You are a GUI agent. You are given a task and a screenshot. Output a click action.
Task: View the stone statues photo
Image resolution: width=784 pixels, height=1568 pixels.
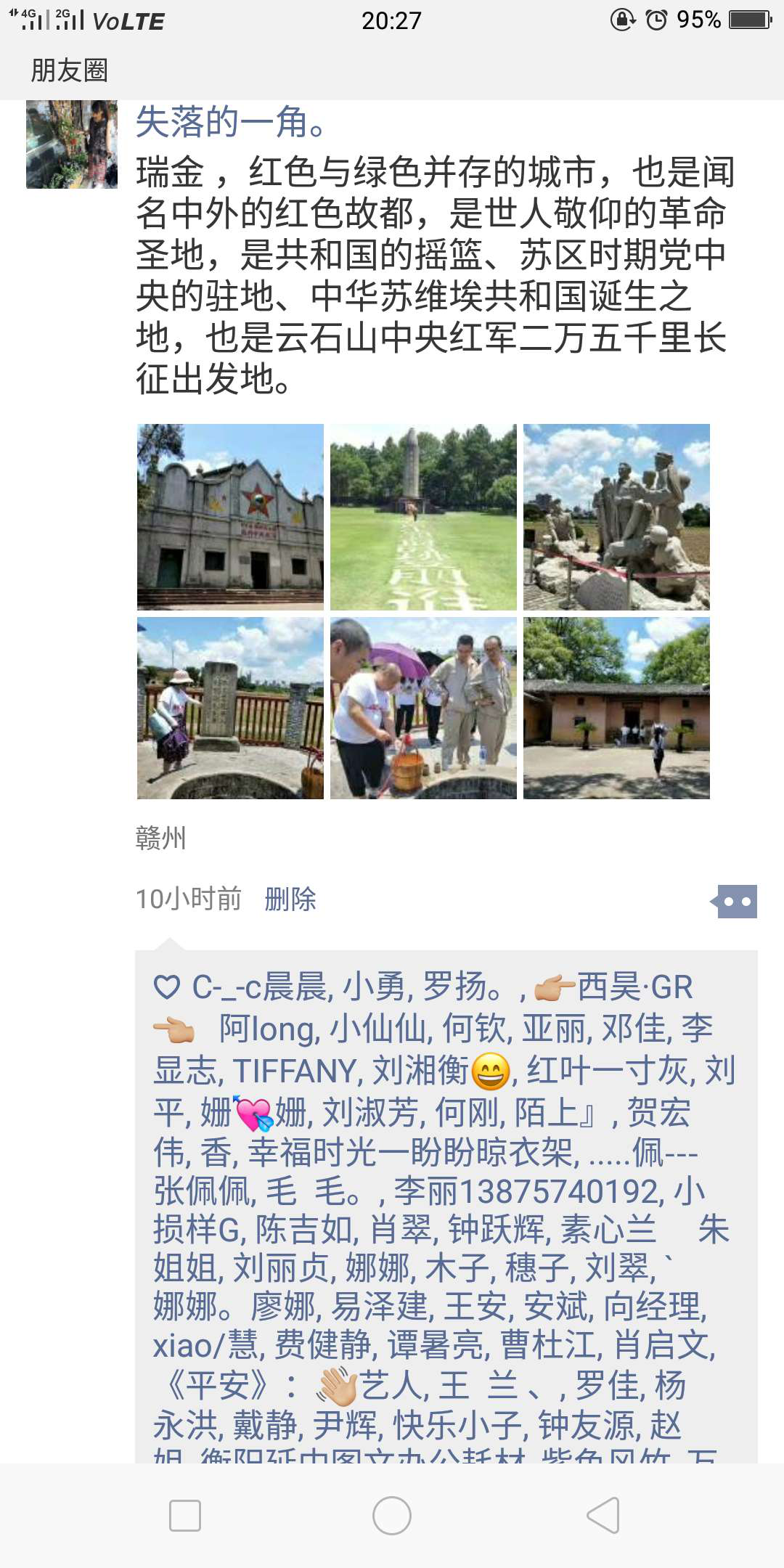click(x=616, y=516)
